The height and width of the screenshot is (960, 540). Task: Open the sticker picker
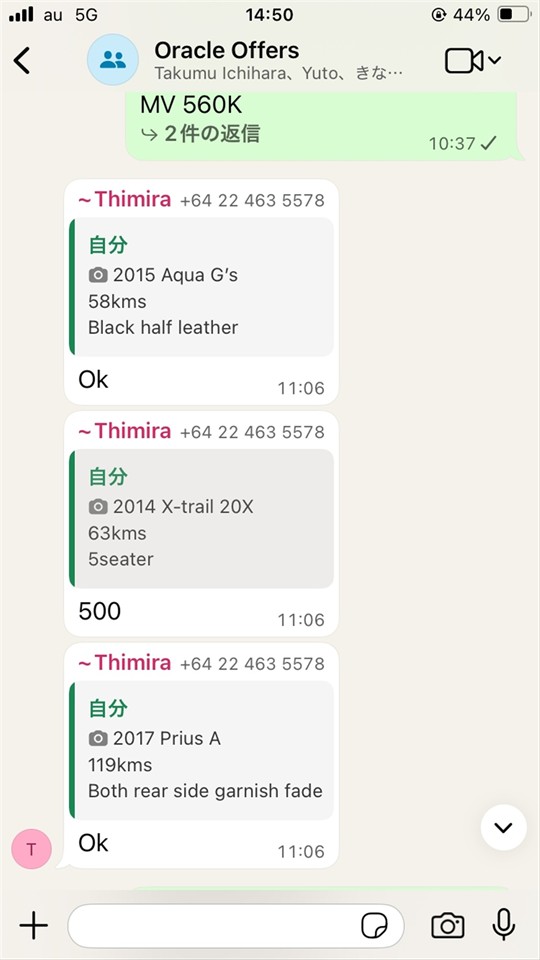[x=374, y=926]
